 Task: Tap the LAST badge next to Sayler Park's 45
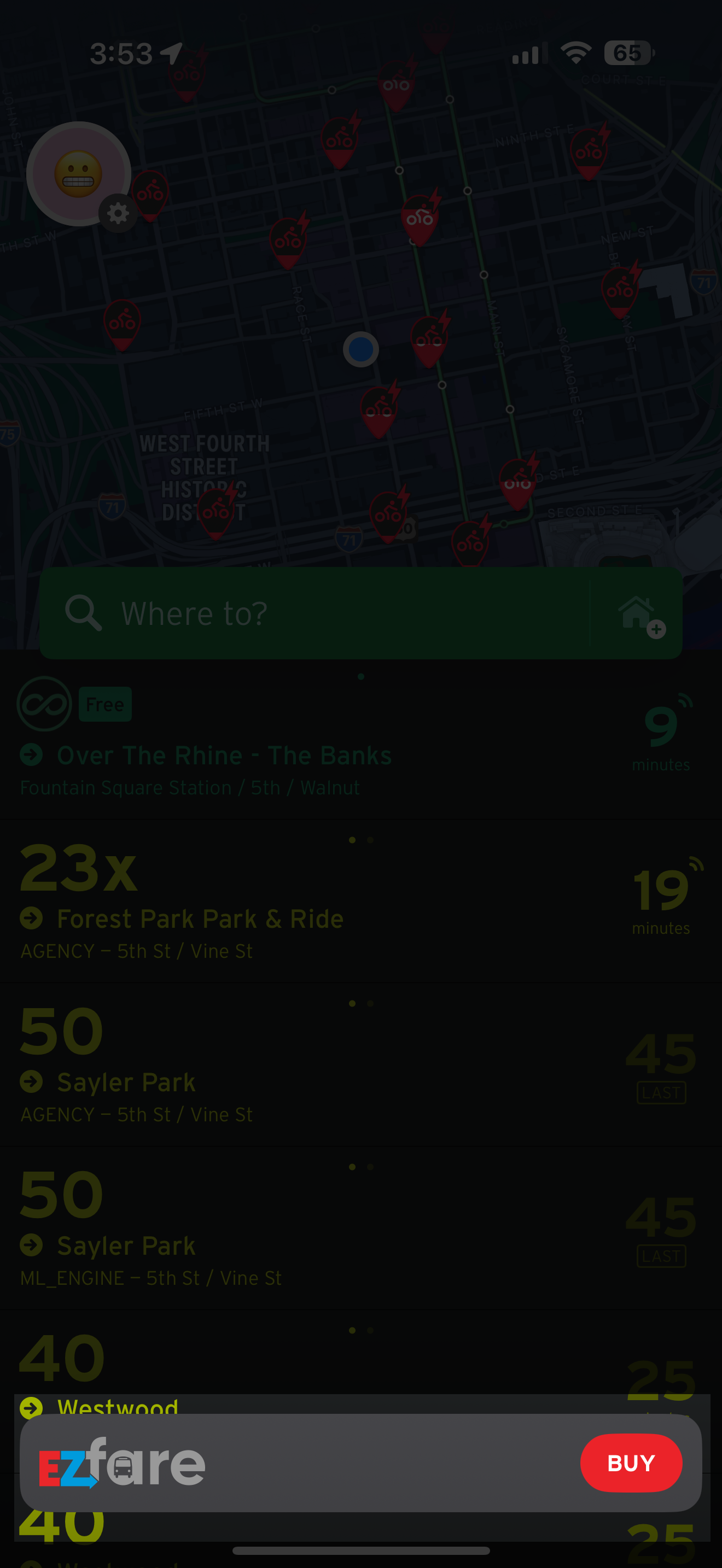(x=661, y=1092)
